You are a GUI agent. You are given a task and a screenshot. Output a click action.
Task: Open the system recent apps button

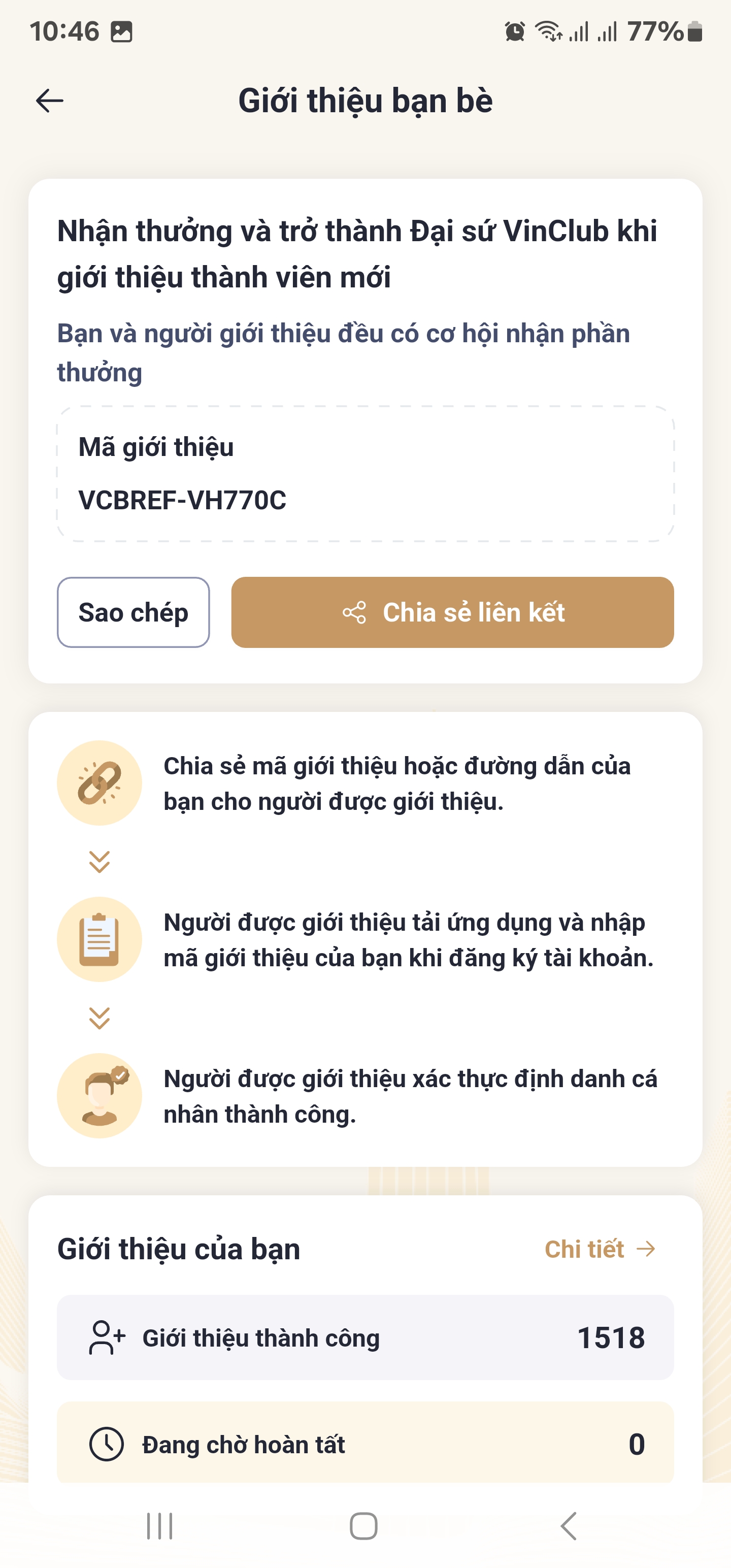(x=160, y=1526)
